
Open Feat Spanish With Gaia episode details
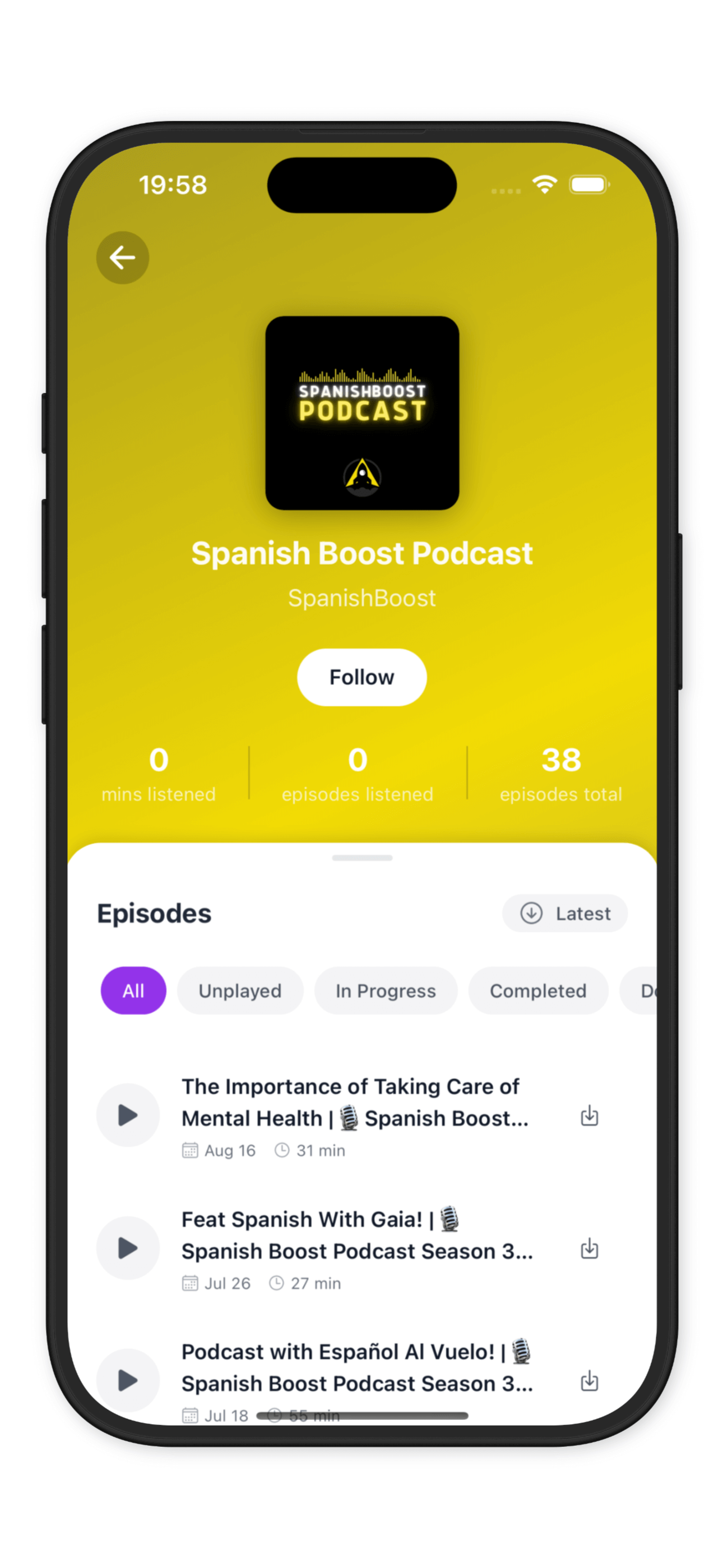[x=356, y=1235]
